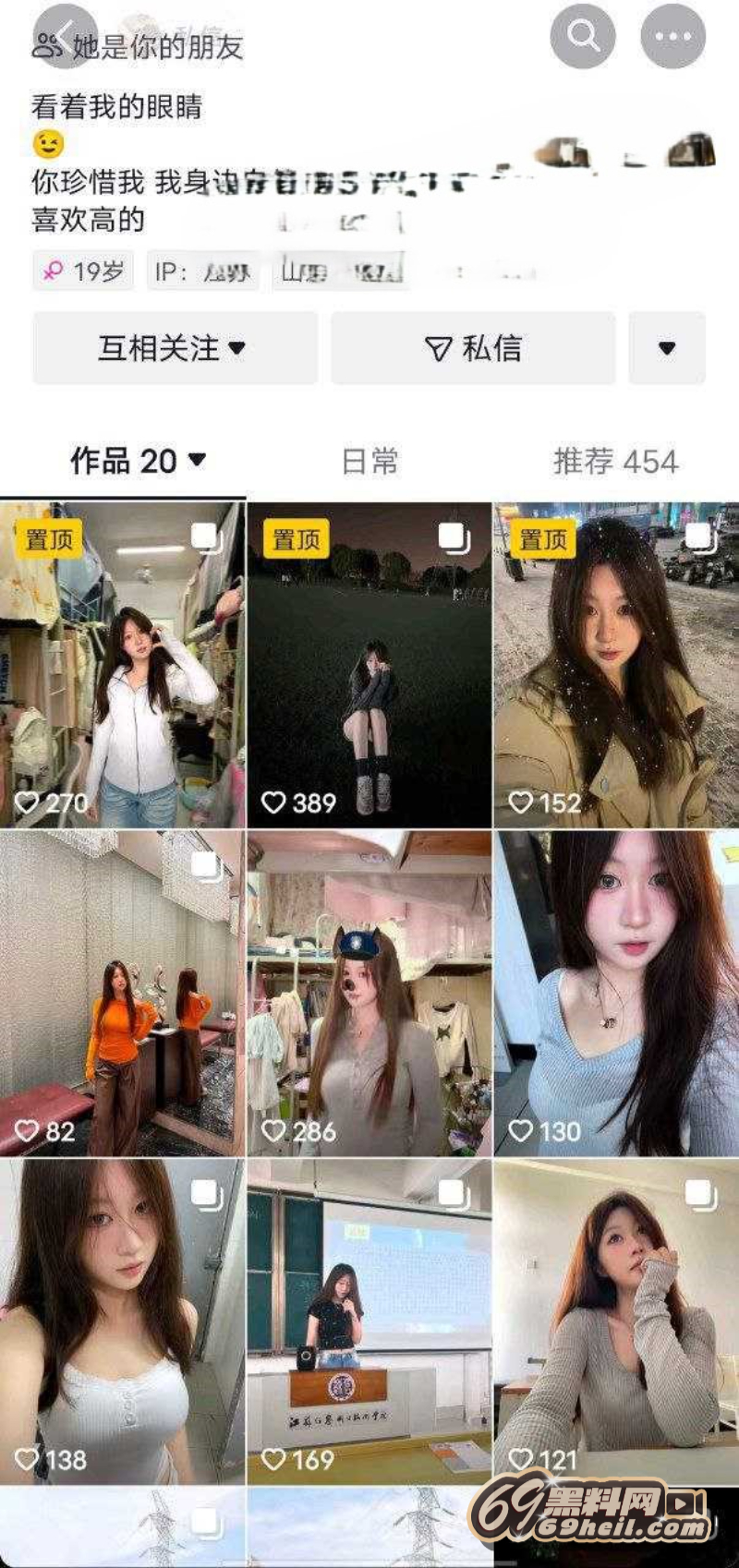
Task: Open the 互相关注 follow options
Action: click(x=174, y=348)
